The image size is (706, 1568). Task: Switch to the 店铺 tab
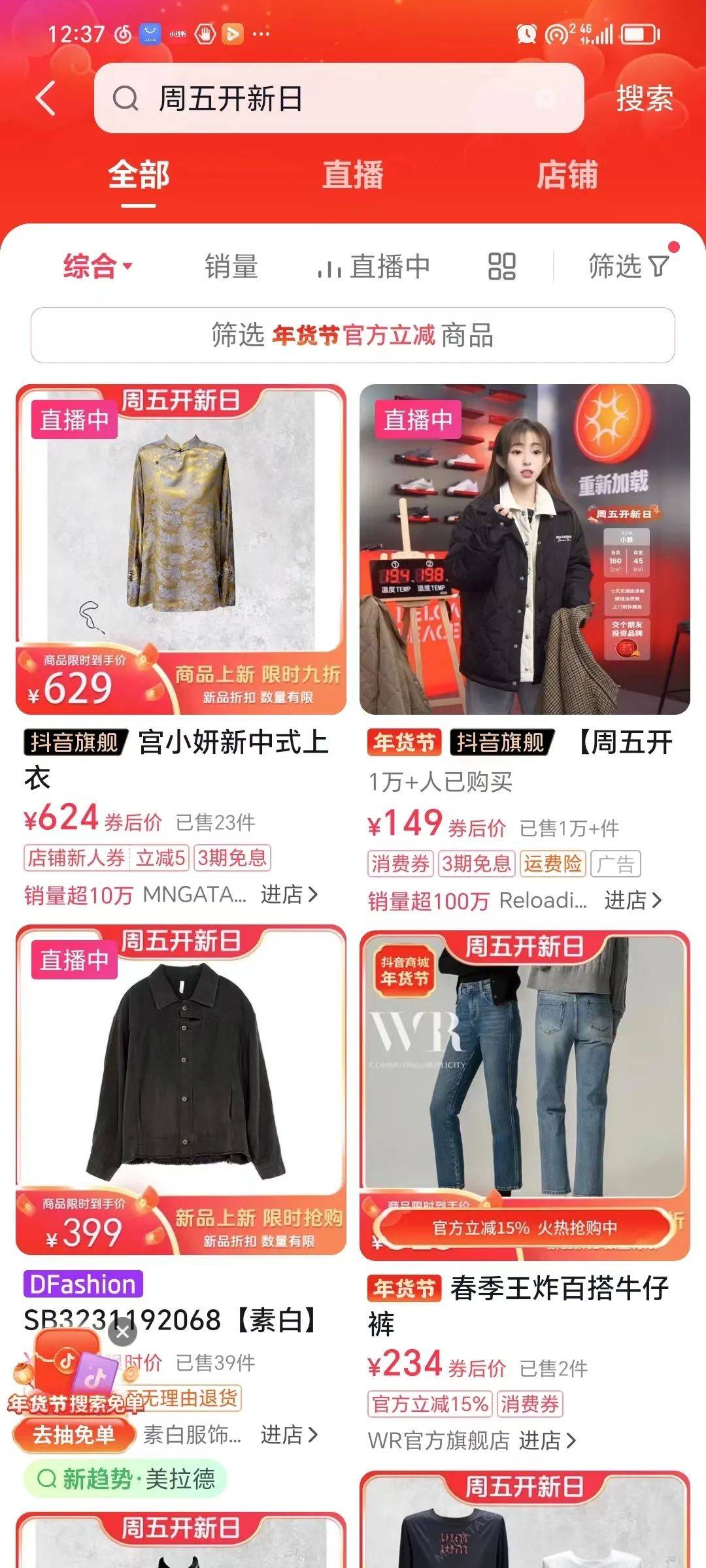click(567, 175)
